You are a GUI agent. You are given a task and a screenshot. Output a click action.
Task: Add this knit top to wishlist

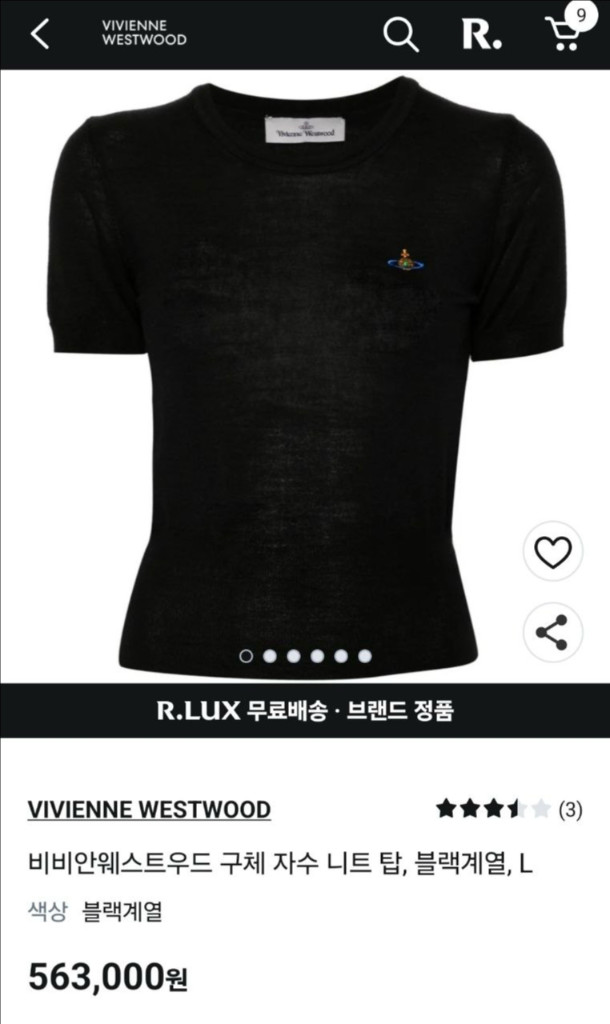pos(553,552)
